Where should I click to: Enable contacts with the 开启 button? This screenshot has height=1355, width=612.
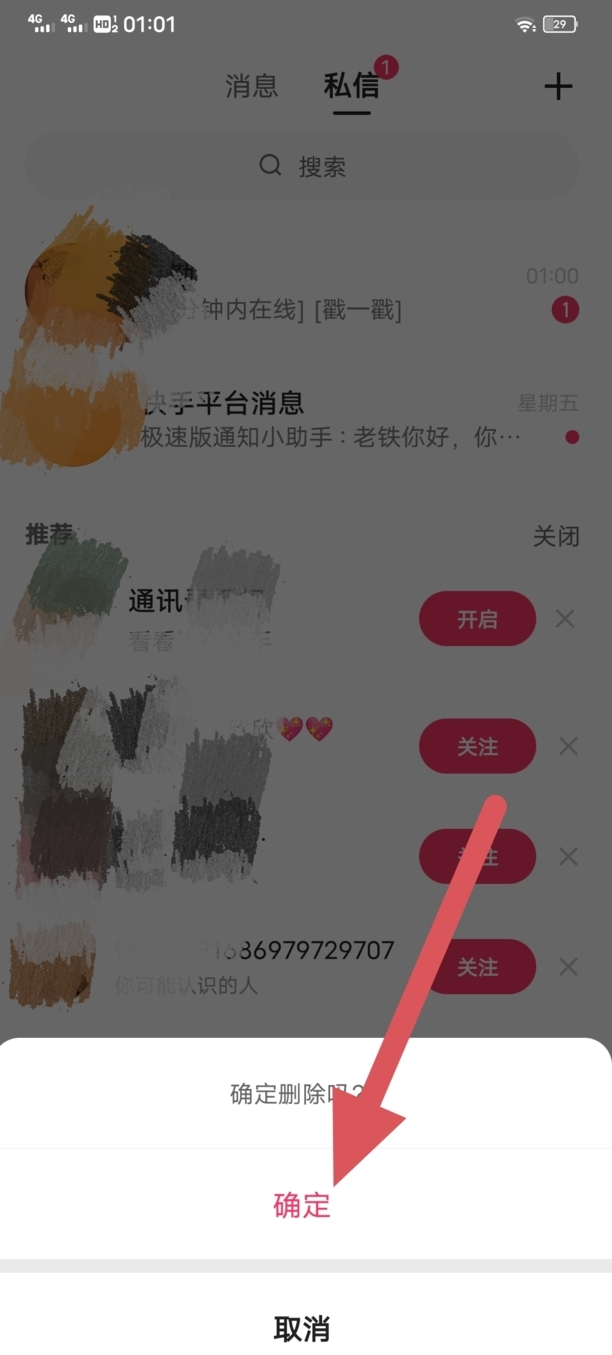(x=477, y=619)
